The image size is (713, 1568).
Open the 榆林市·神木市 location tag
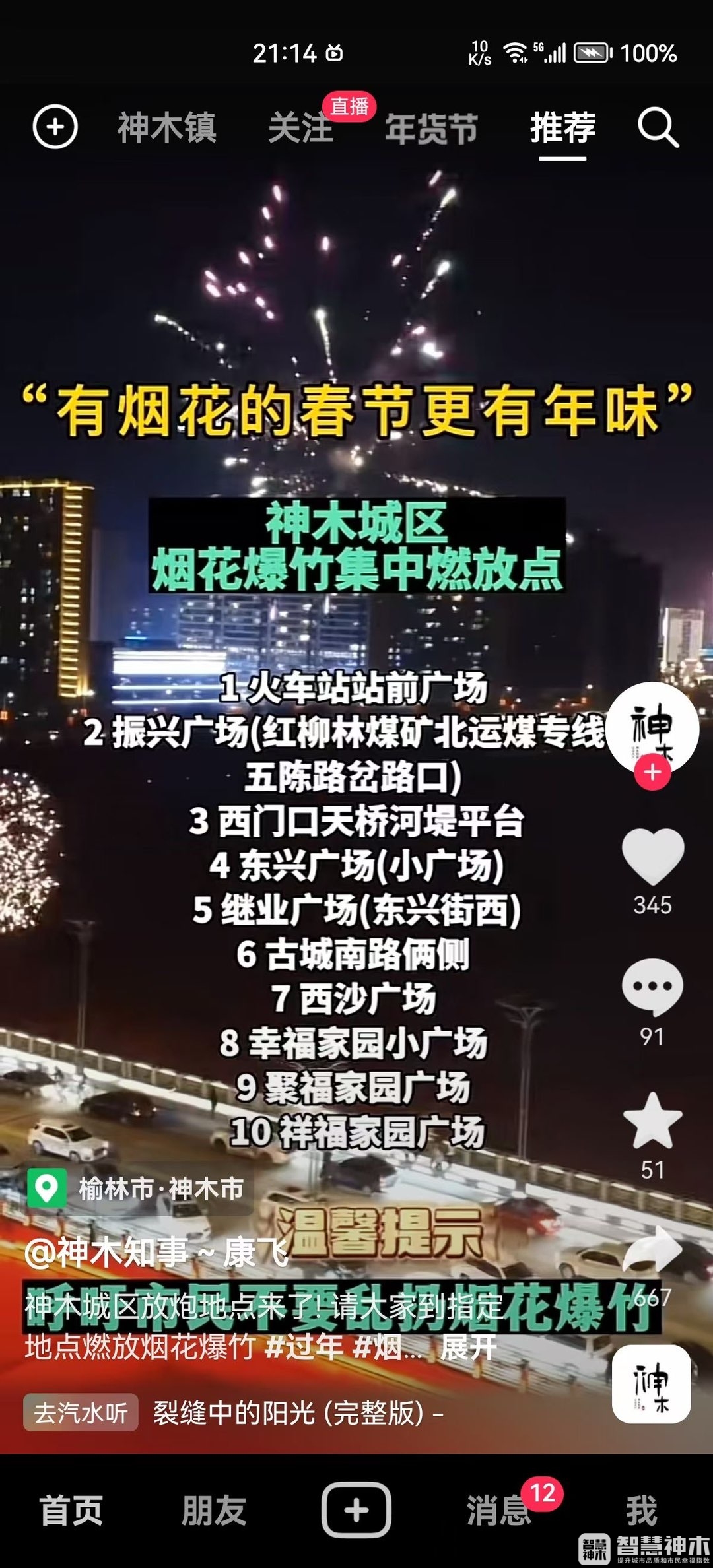click(140, 1189)
